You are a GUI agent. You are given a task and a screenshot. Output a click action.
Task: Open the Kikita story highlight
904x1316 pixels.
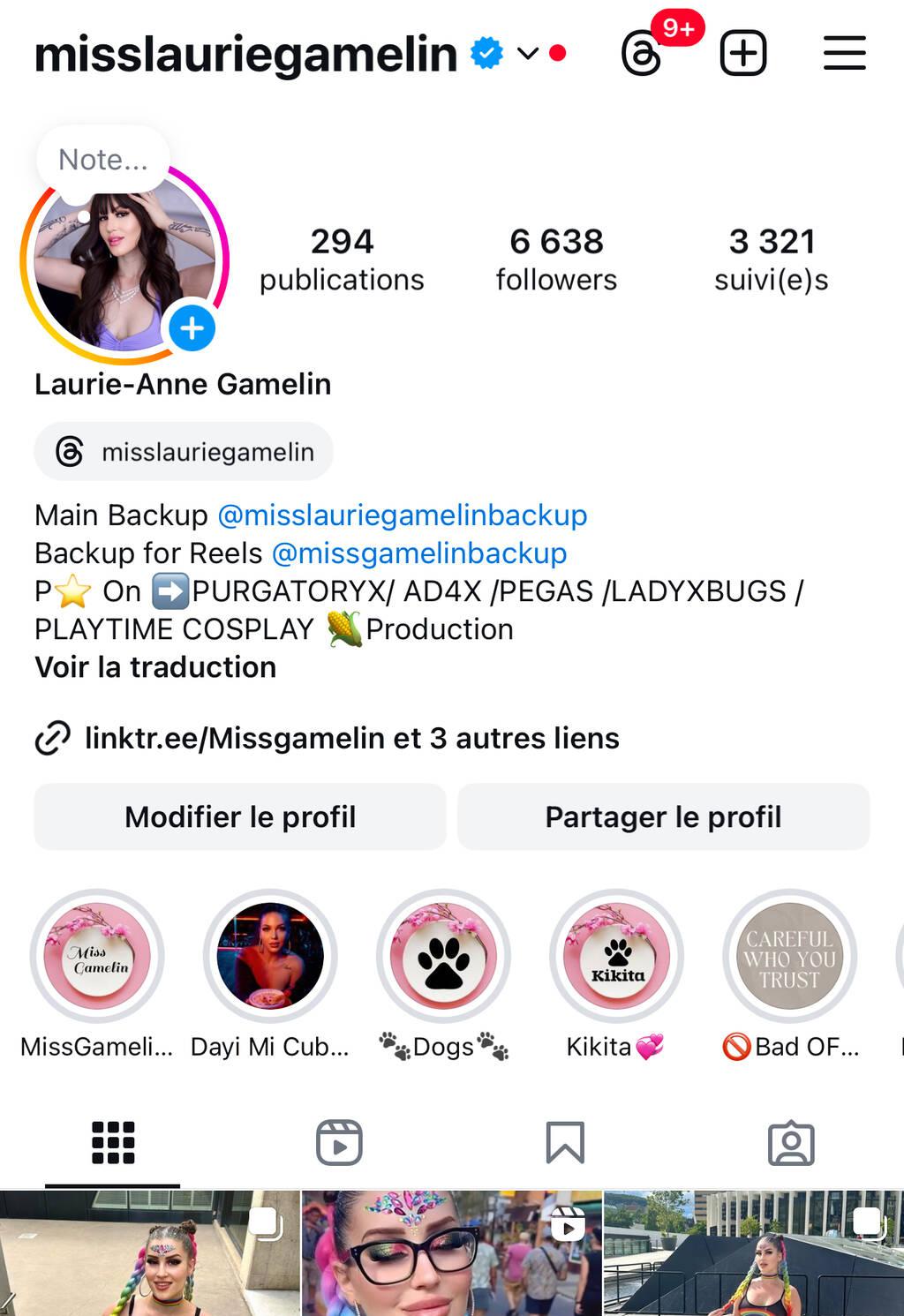617,958
